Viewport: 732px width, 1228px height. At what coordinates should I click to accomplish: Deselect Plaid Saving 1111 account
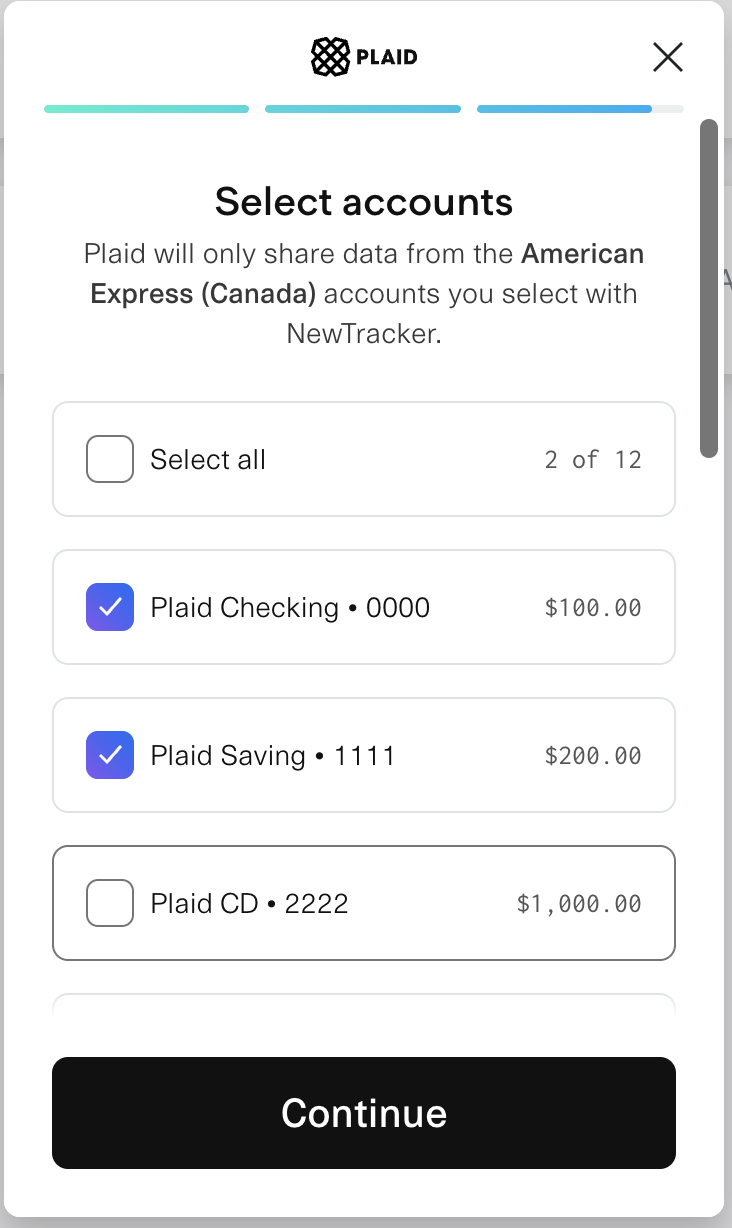tap(110, 756)
